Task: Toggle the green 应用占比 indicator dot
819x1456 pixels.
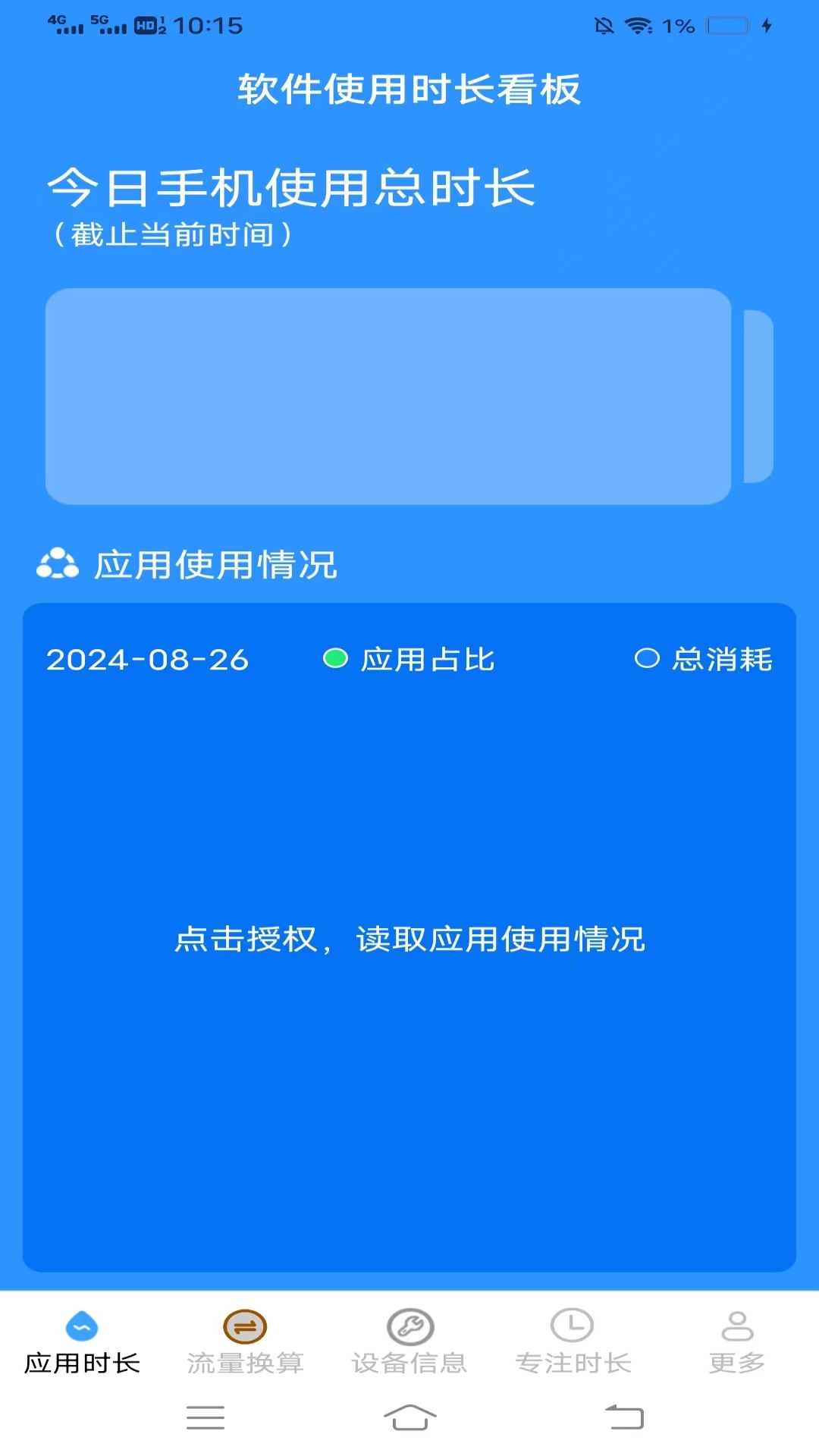Action: 336,659
